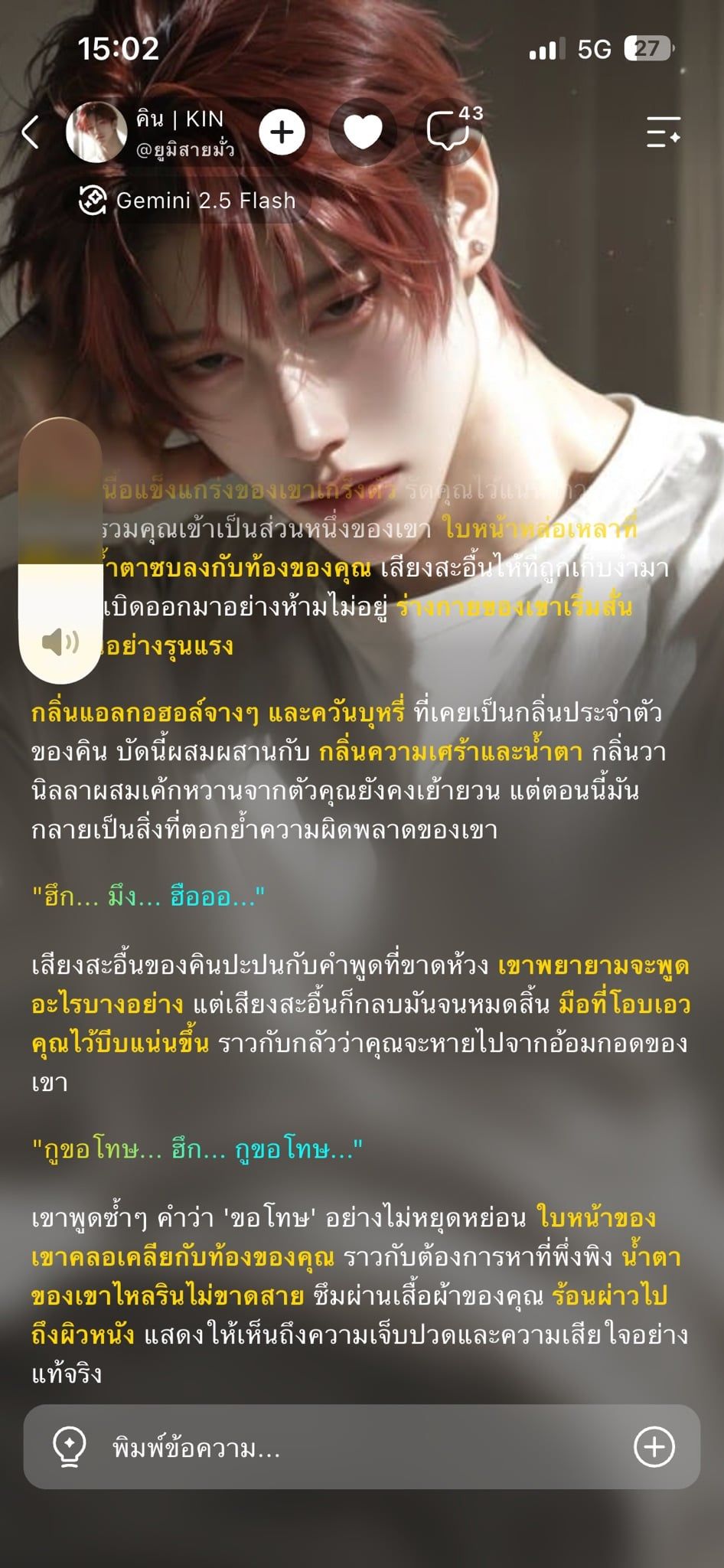
Task: Open the chat settings menu icon
Action: [x=663, y=132]
